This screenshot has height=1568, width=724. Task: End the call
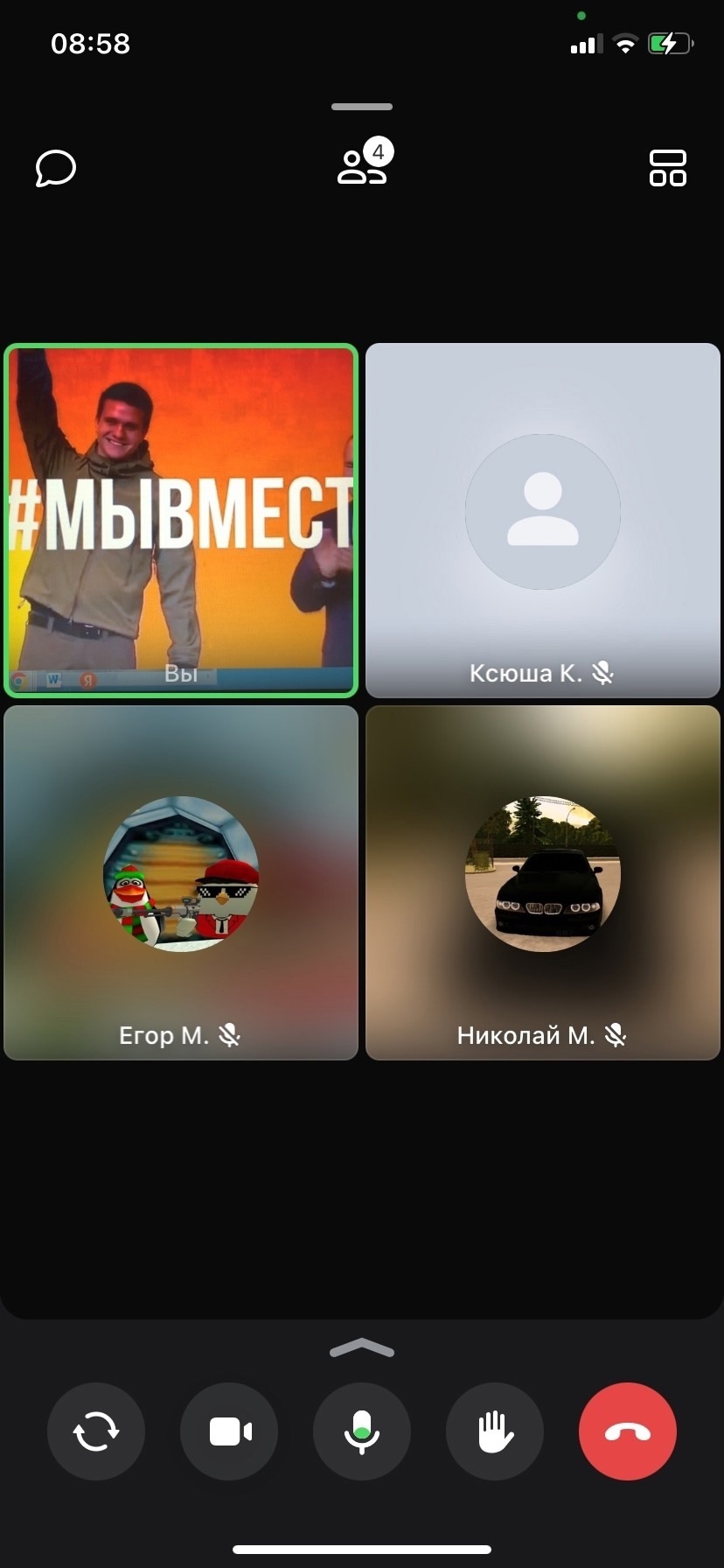click(x=628, y=1431)
